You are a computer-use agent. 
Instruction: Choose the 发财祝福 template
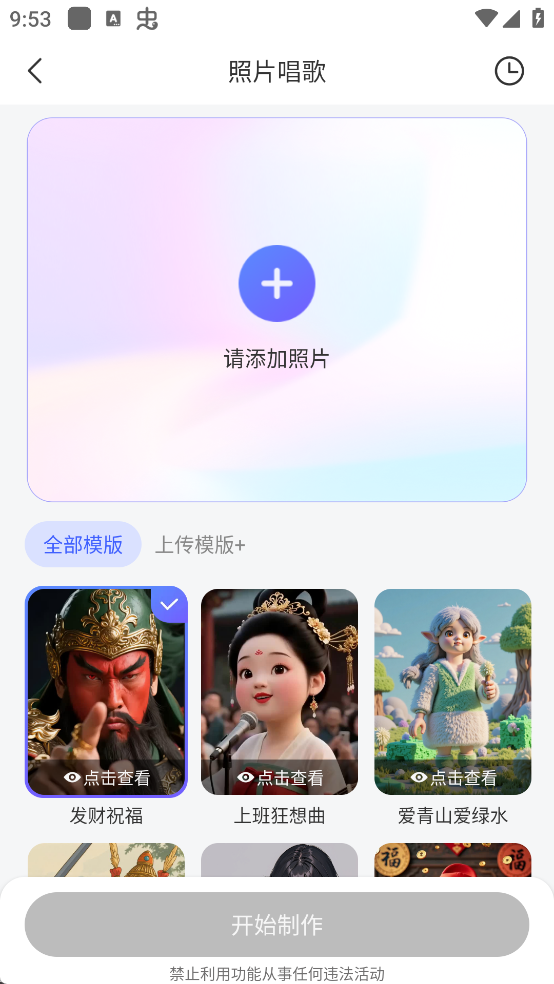click(x=106, y=692)
